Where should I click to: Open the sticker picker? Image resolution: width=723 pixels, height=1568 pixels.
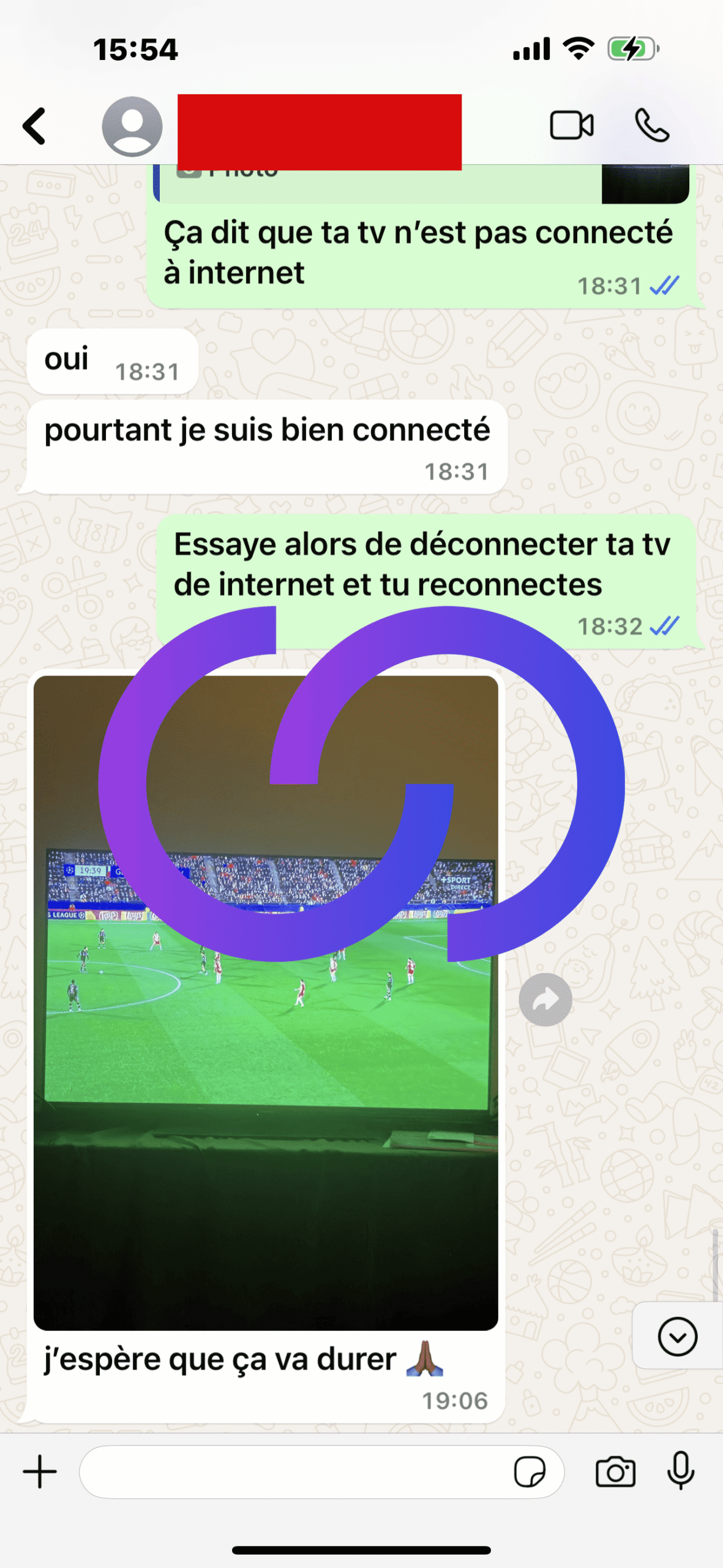click(530, 1472)
